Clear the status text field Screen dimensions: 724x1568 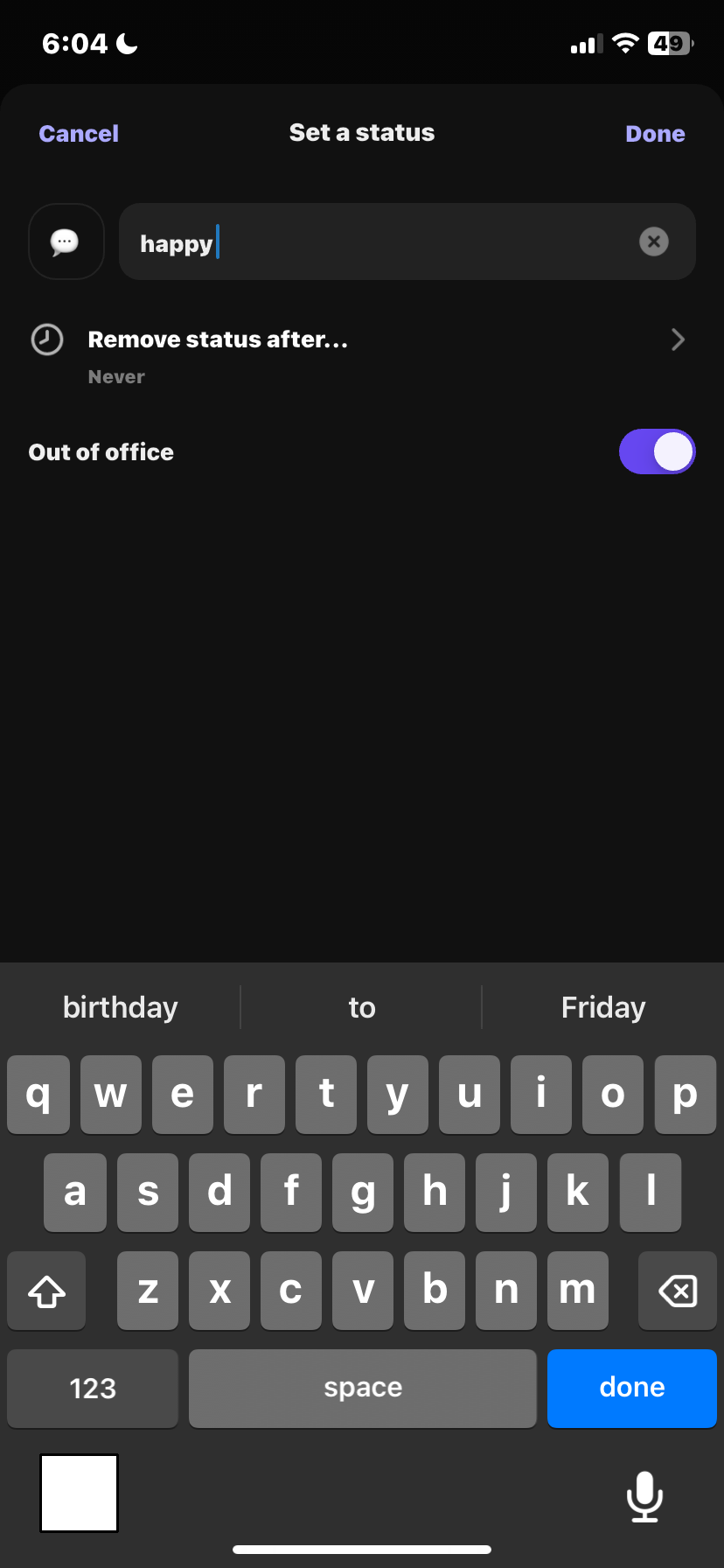[653, 241]
